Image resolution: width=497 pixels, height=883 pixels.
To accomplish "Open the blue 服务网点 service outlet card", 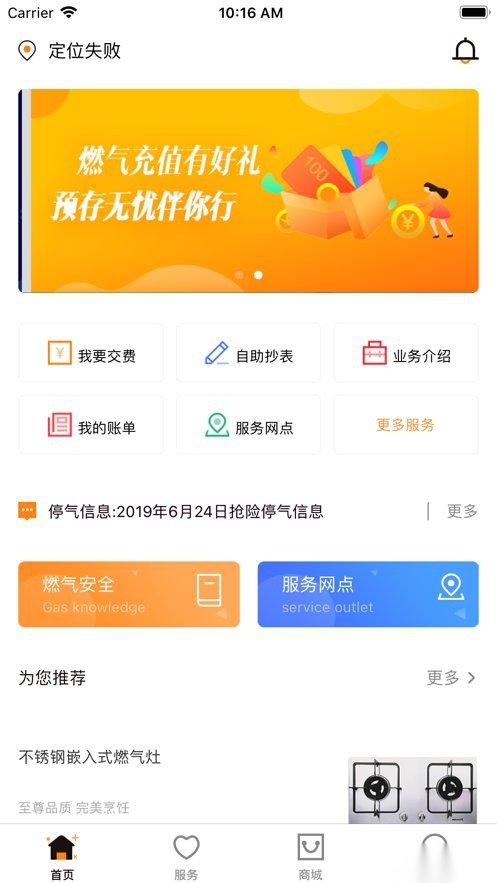I will (368, 594).
